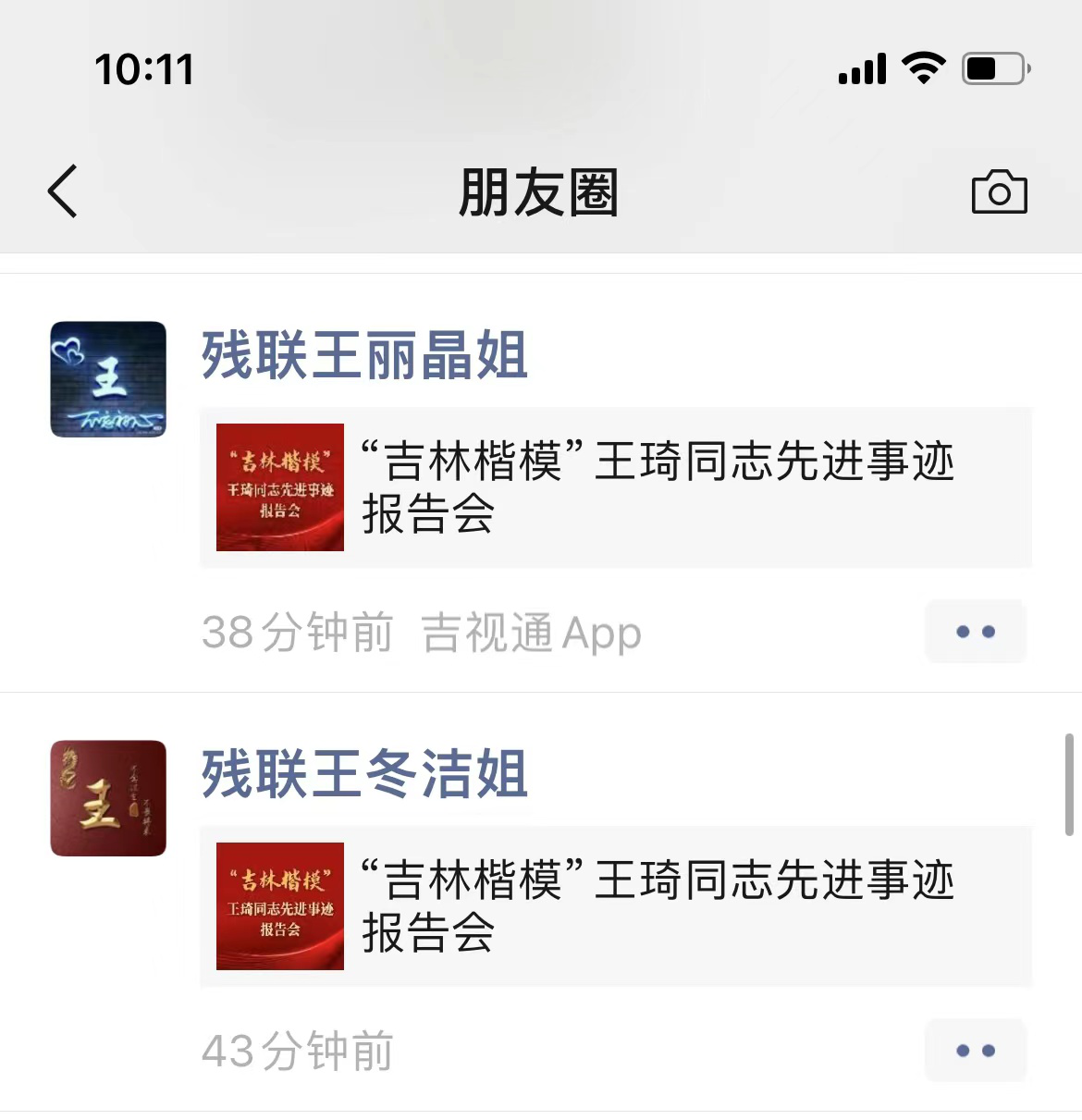The image size is (1082, 1120).
Task: Tap the name 残联王丽晶姐
Action: coord(364,356)
